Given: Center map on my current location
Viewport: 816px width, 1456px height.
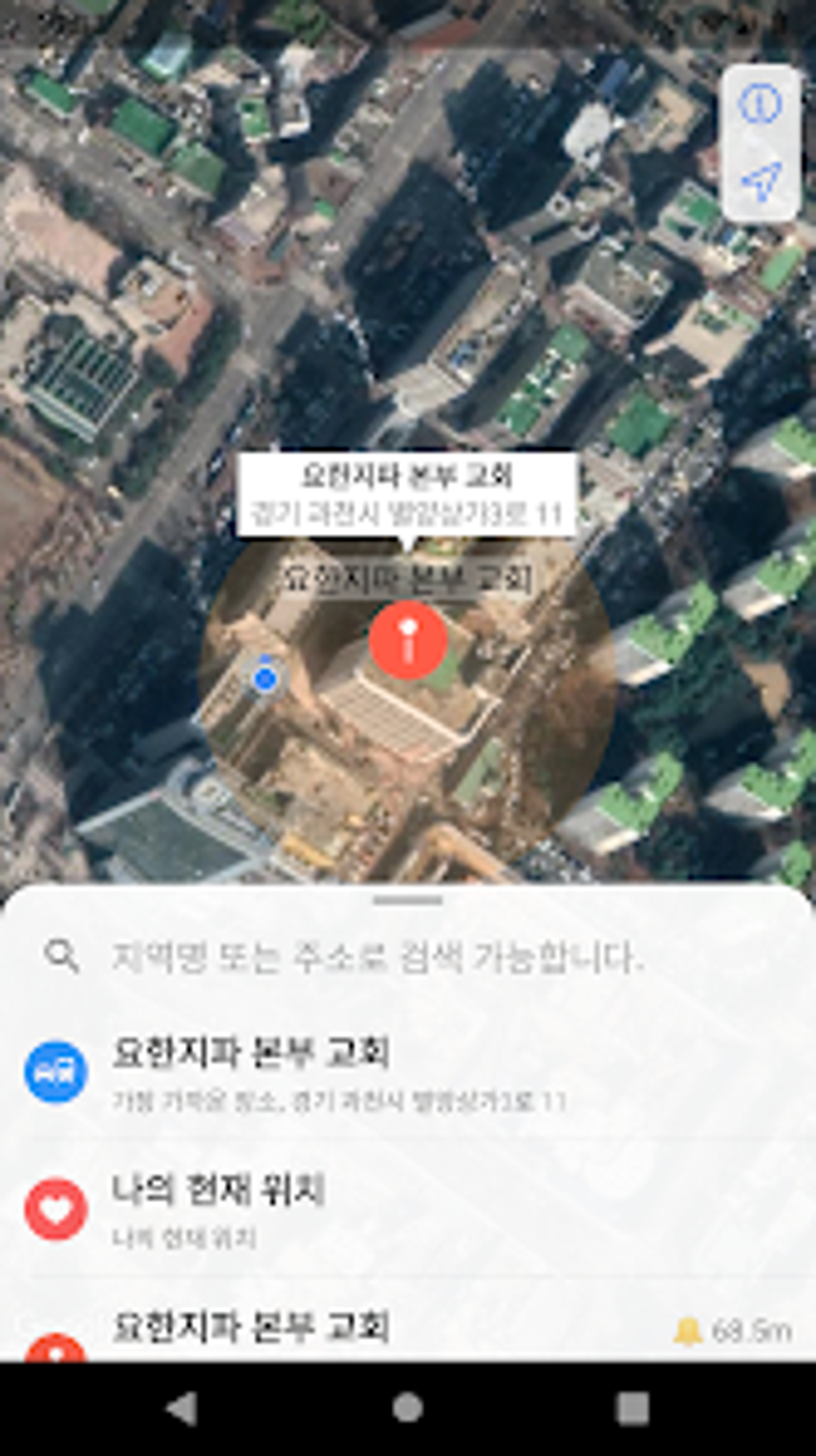Looking at the screenshot, I should pyautogui.click(x=760, y=181).
